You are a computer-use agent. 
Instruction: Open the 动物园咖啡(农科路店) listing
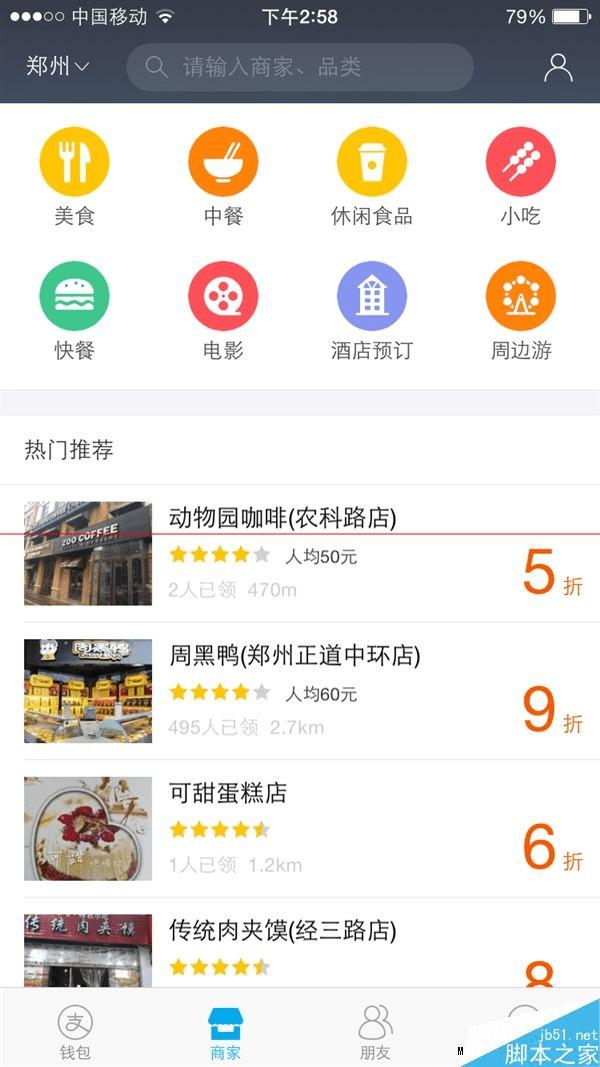click(300, 553)
